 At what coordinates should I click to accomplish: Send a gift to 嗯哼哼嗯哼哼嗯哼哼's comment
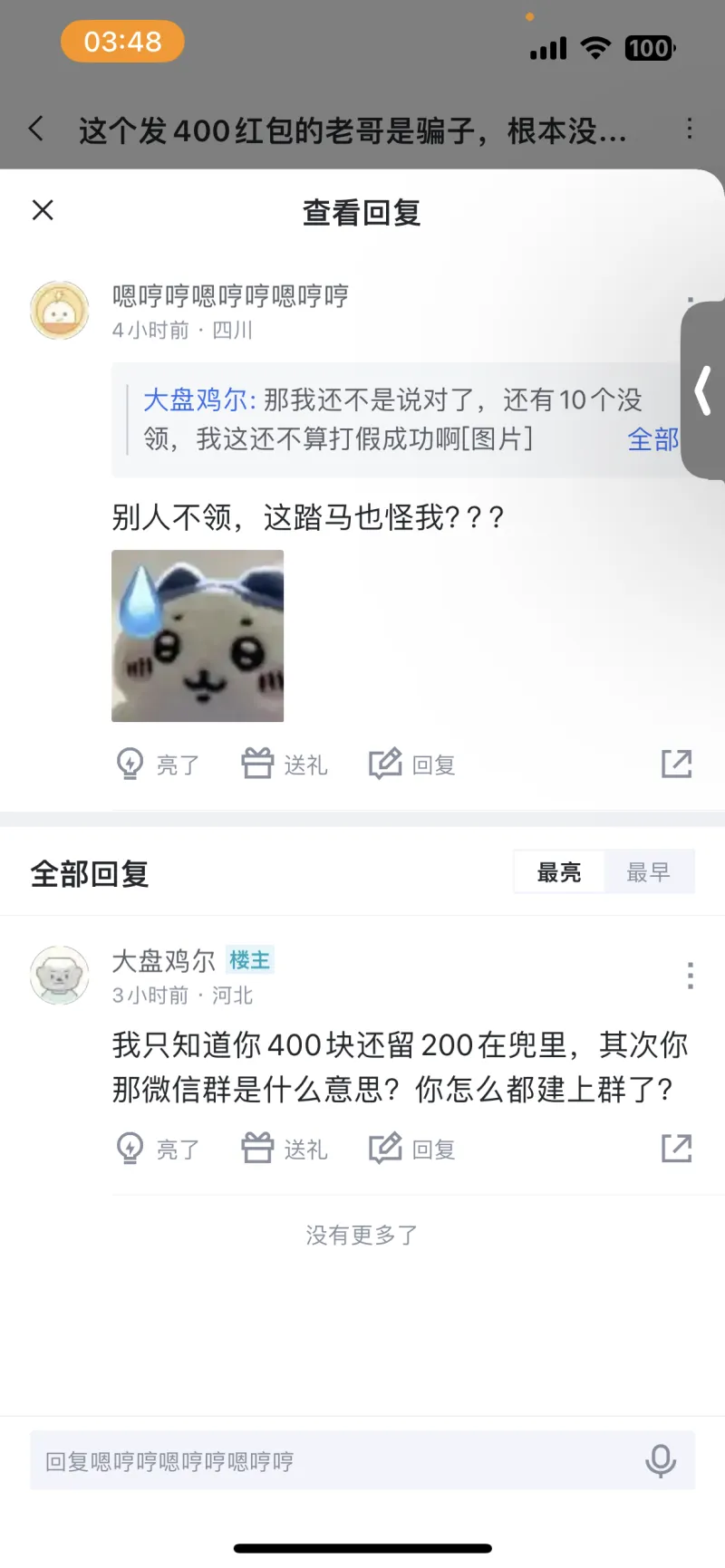[x=285, y=765]
